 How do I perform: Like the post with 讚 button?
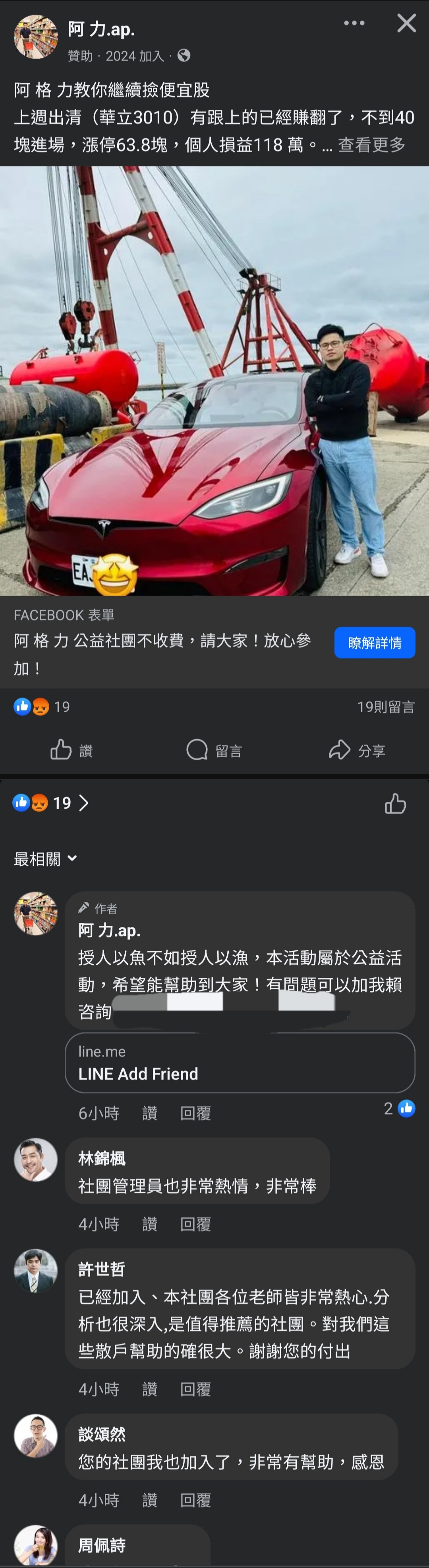(72, 750)
